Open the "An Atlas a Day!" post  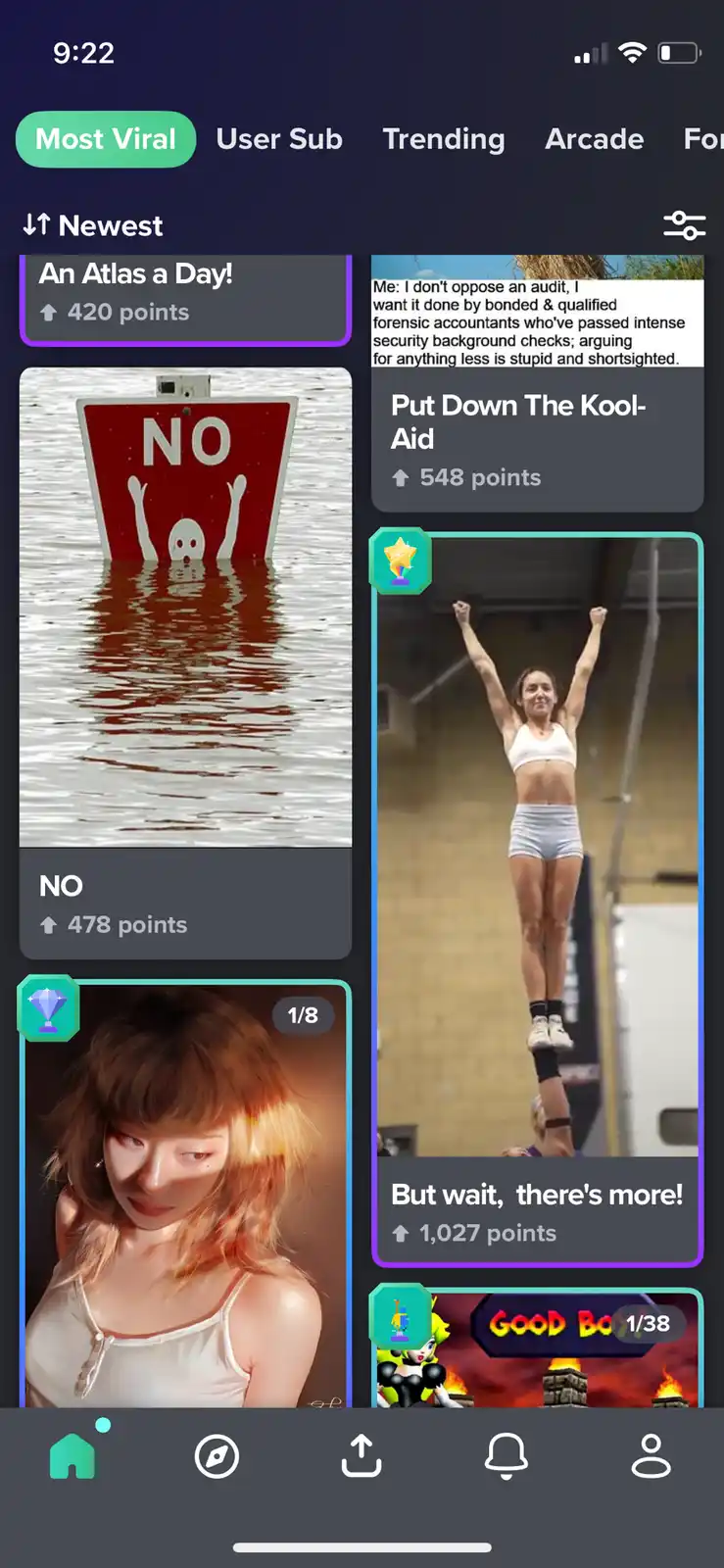tap(185, 299)
